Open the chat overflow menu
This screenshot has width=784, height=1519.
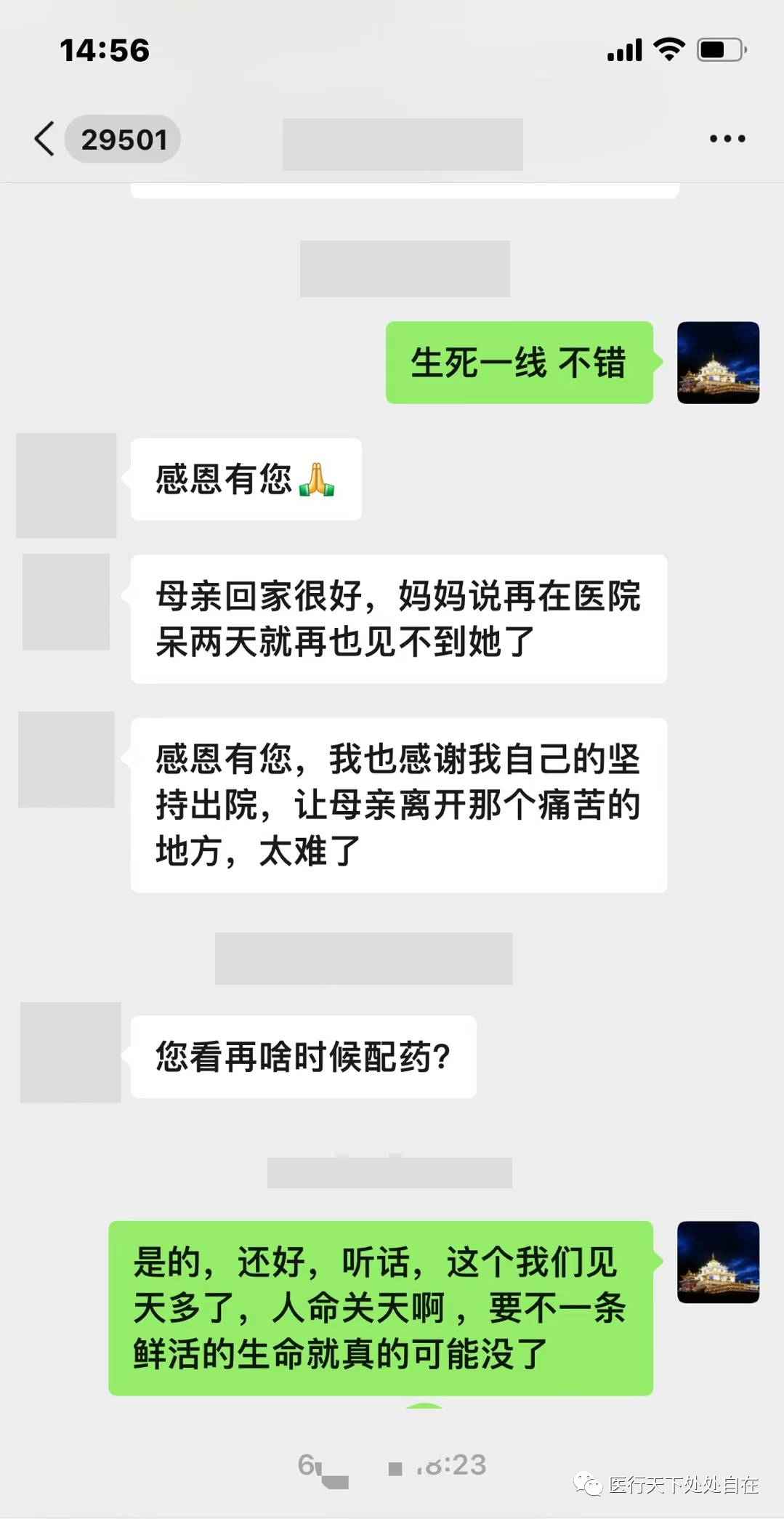(x=727, y=139)
